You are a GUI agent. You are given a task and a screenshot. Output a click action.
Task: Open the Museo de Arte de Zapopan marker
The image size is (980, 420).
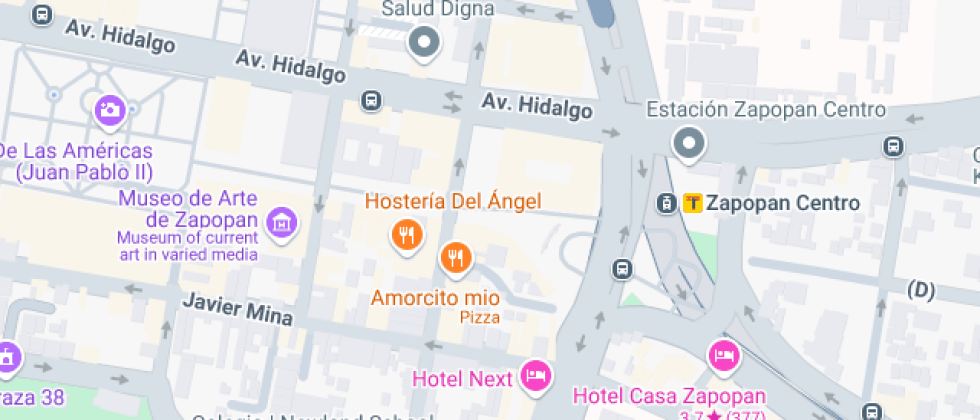(283, 224)
